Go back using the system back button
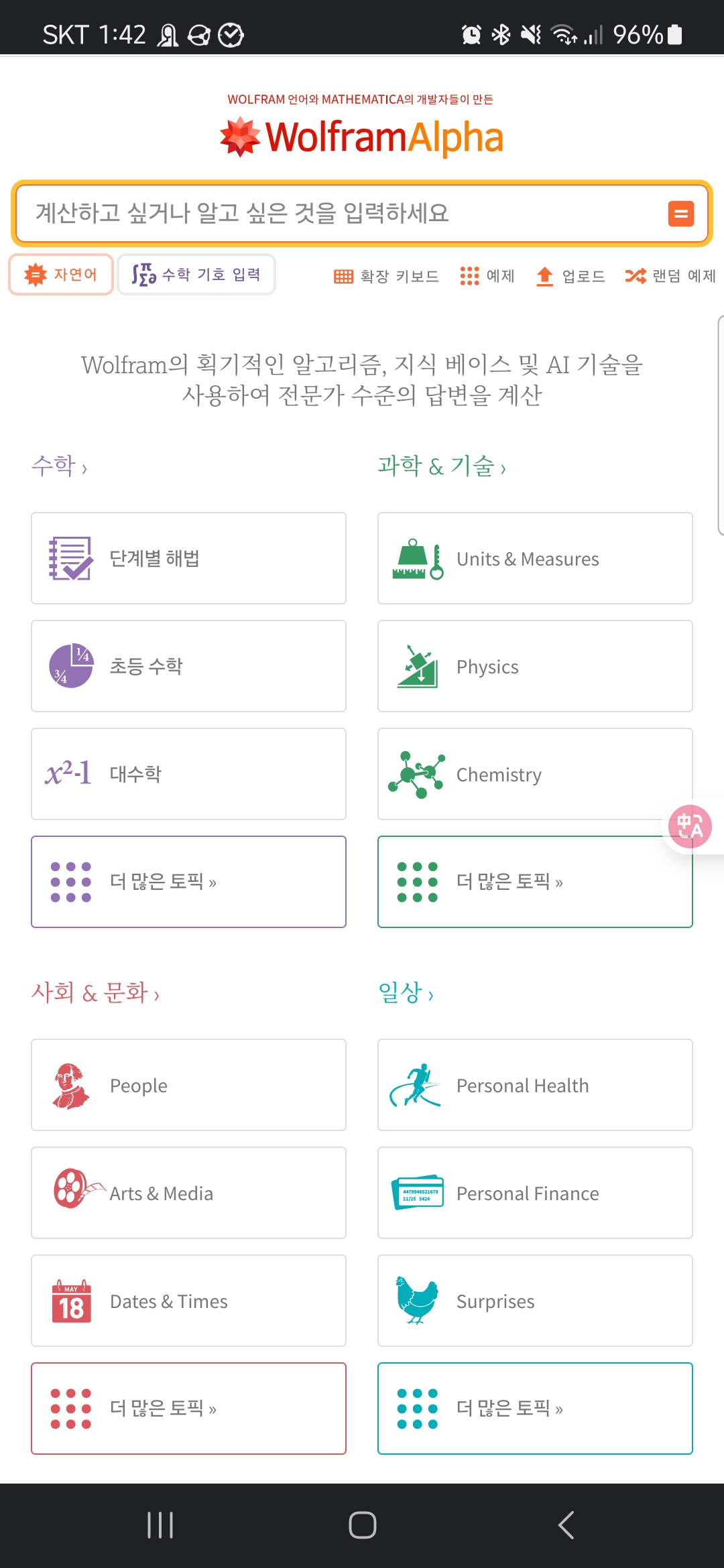This screenshot has width=724, height=1568. pos(566,1525)
